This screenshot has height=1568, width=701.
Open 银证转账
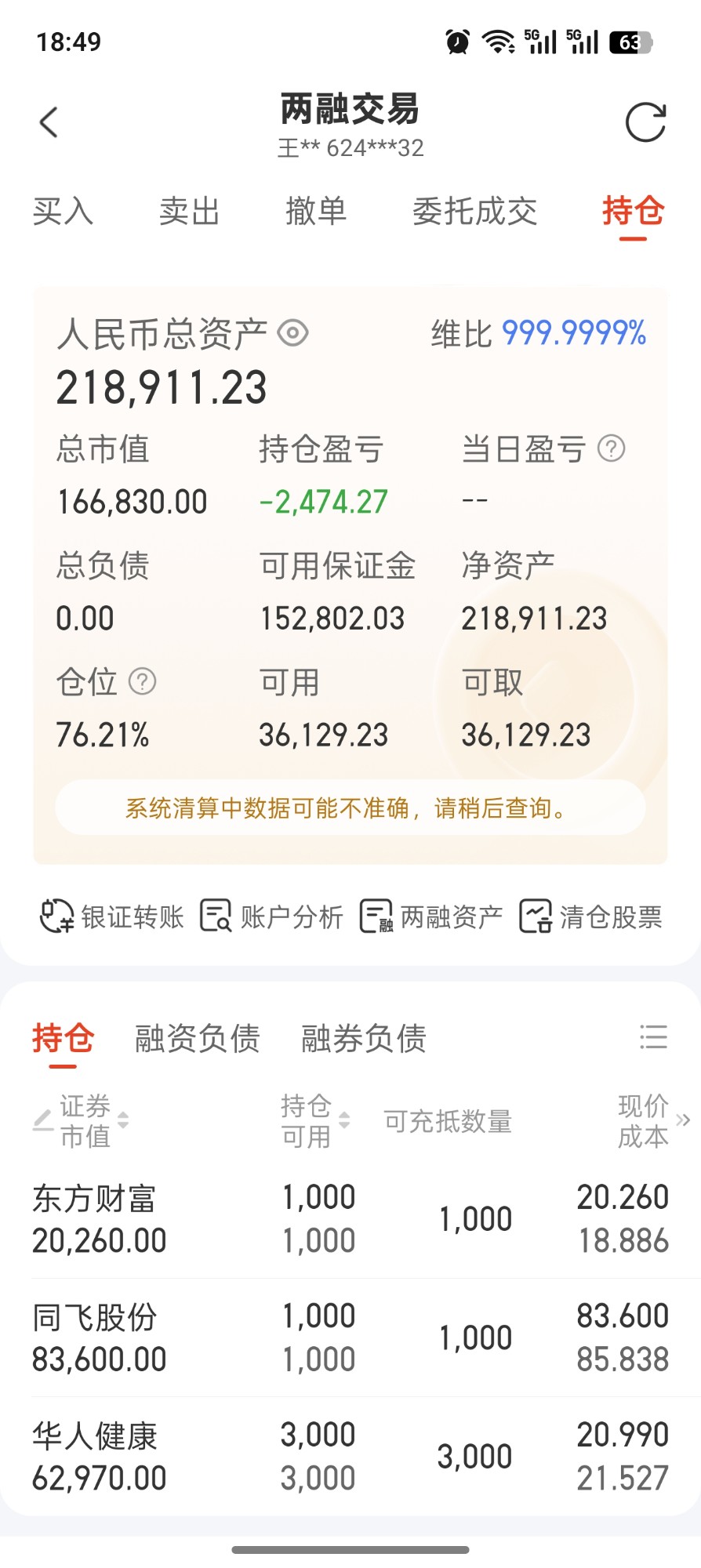(111, 916)
